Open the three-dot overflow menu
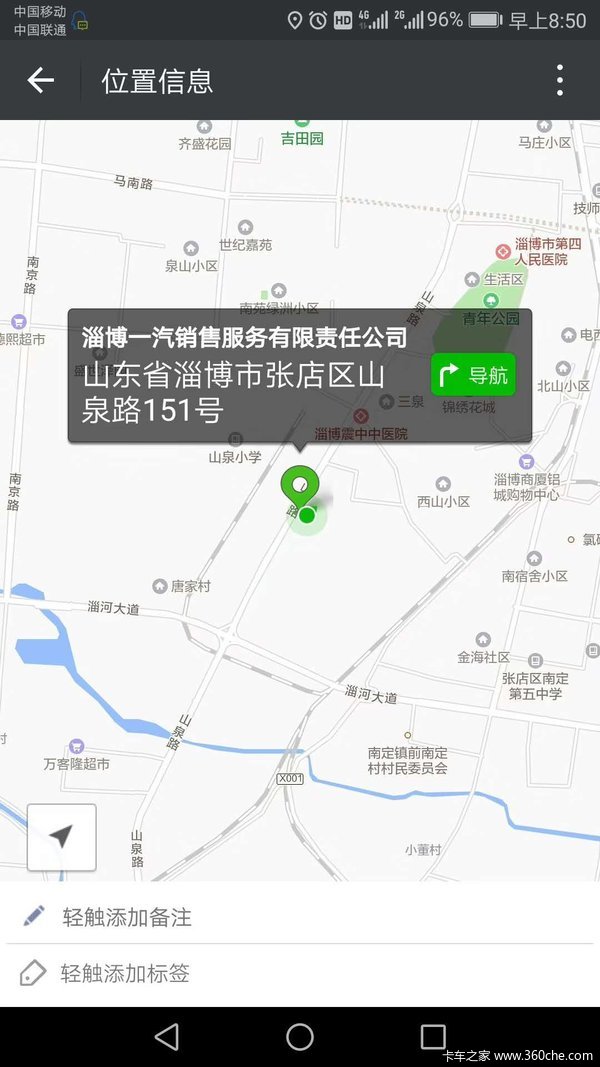Viewport: 600px width, 1067px height. (559, 80)
